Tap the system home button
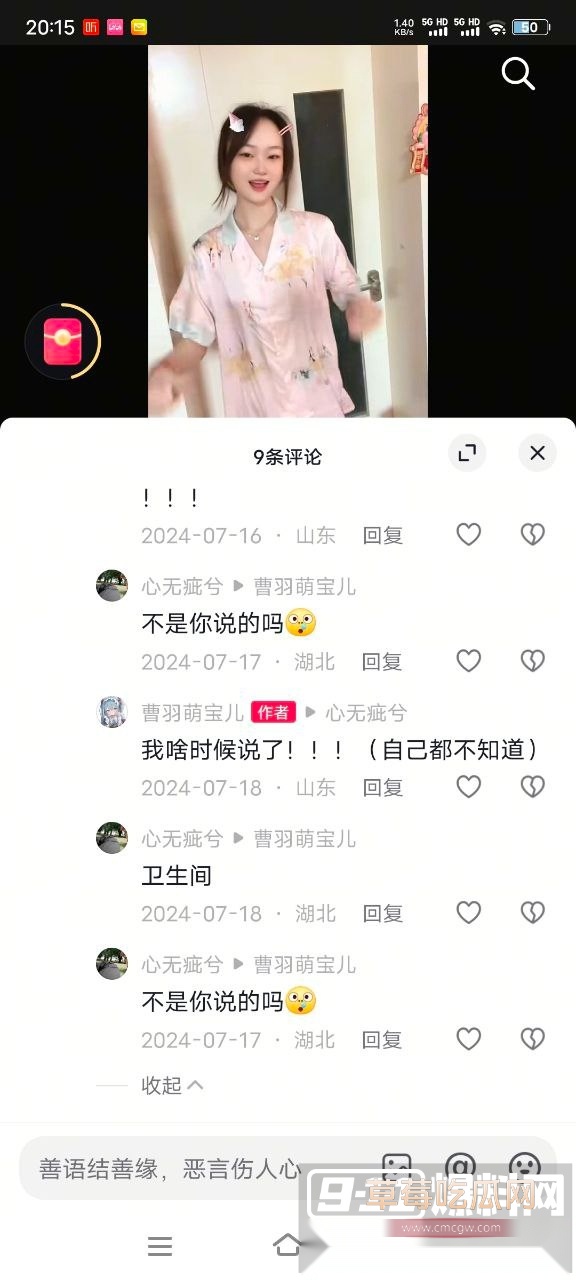 click(288, 1245)
